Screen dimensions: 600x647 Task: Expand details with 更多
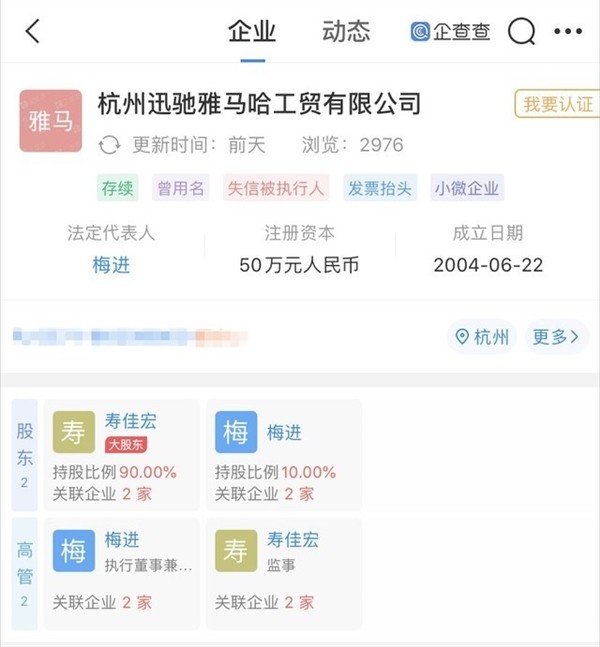(555, 337)
